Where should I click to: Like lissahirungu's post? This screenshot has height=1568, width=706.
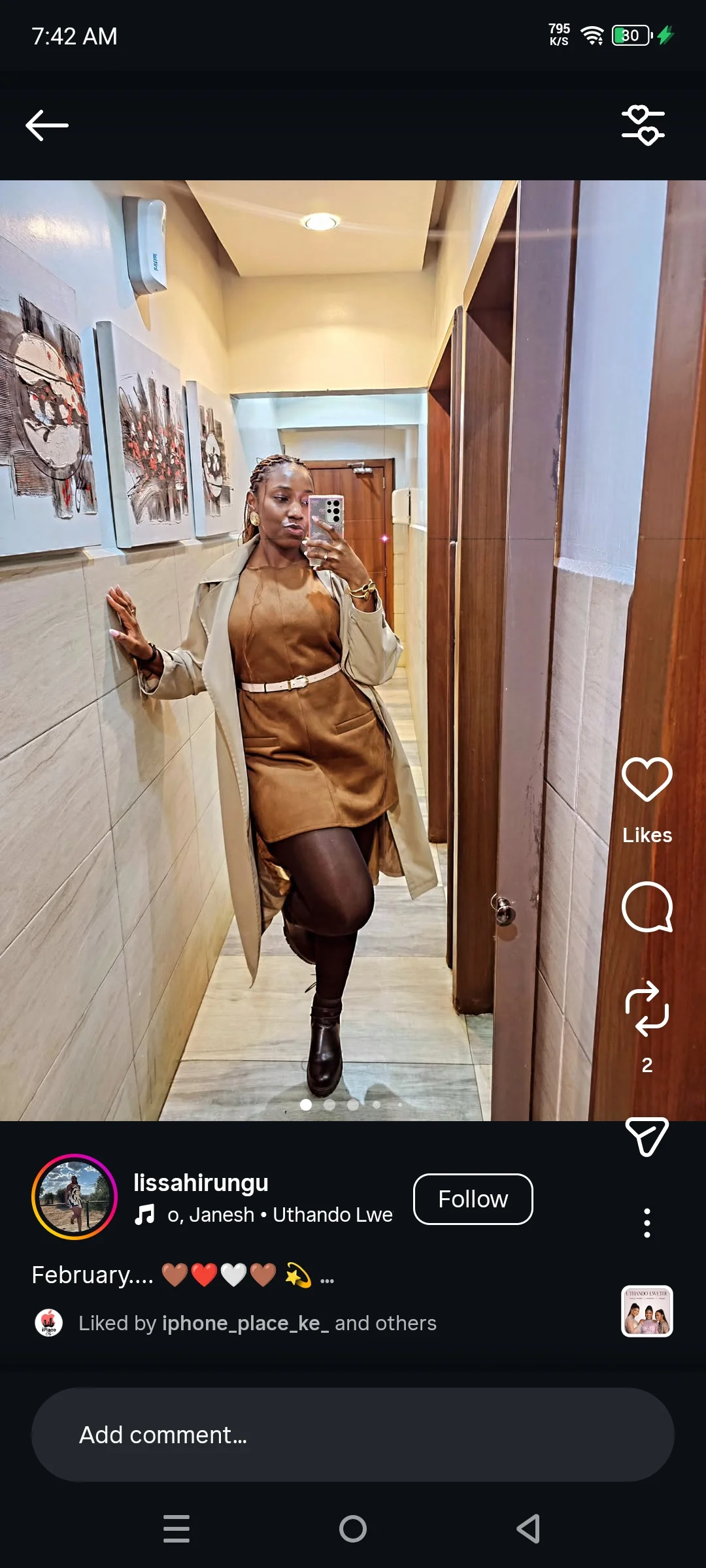pos(647,779)
